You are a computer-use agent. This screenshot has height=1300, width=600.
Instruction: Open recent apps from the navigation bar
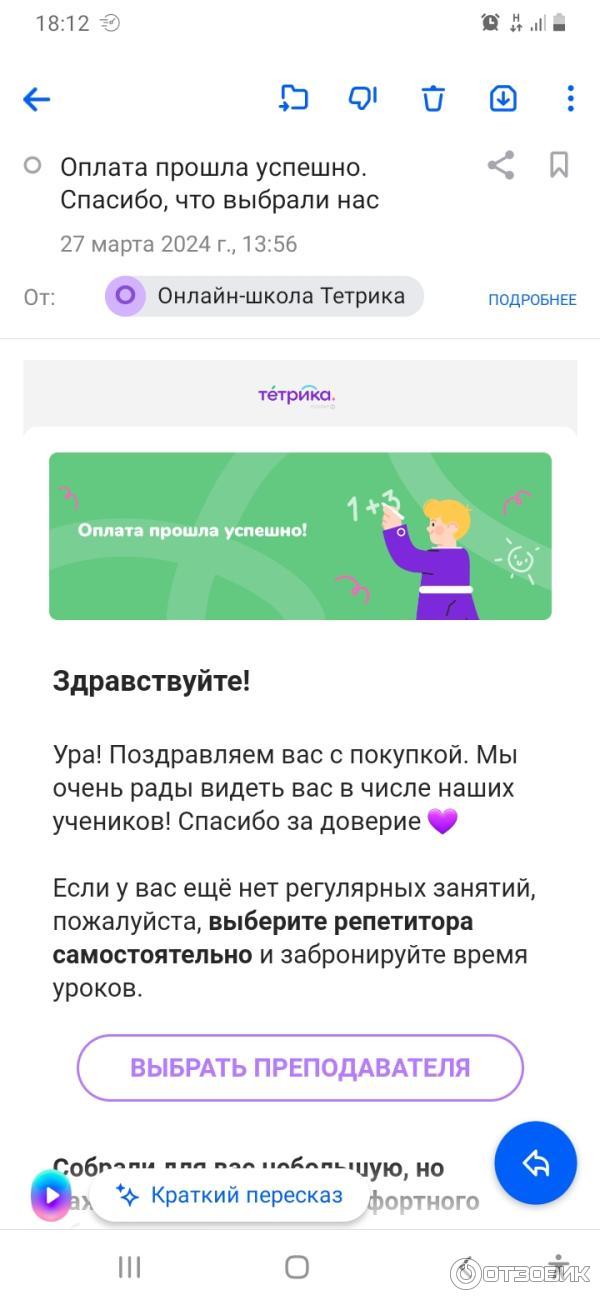129,1267
